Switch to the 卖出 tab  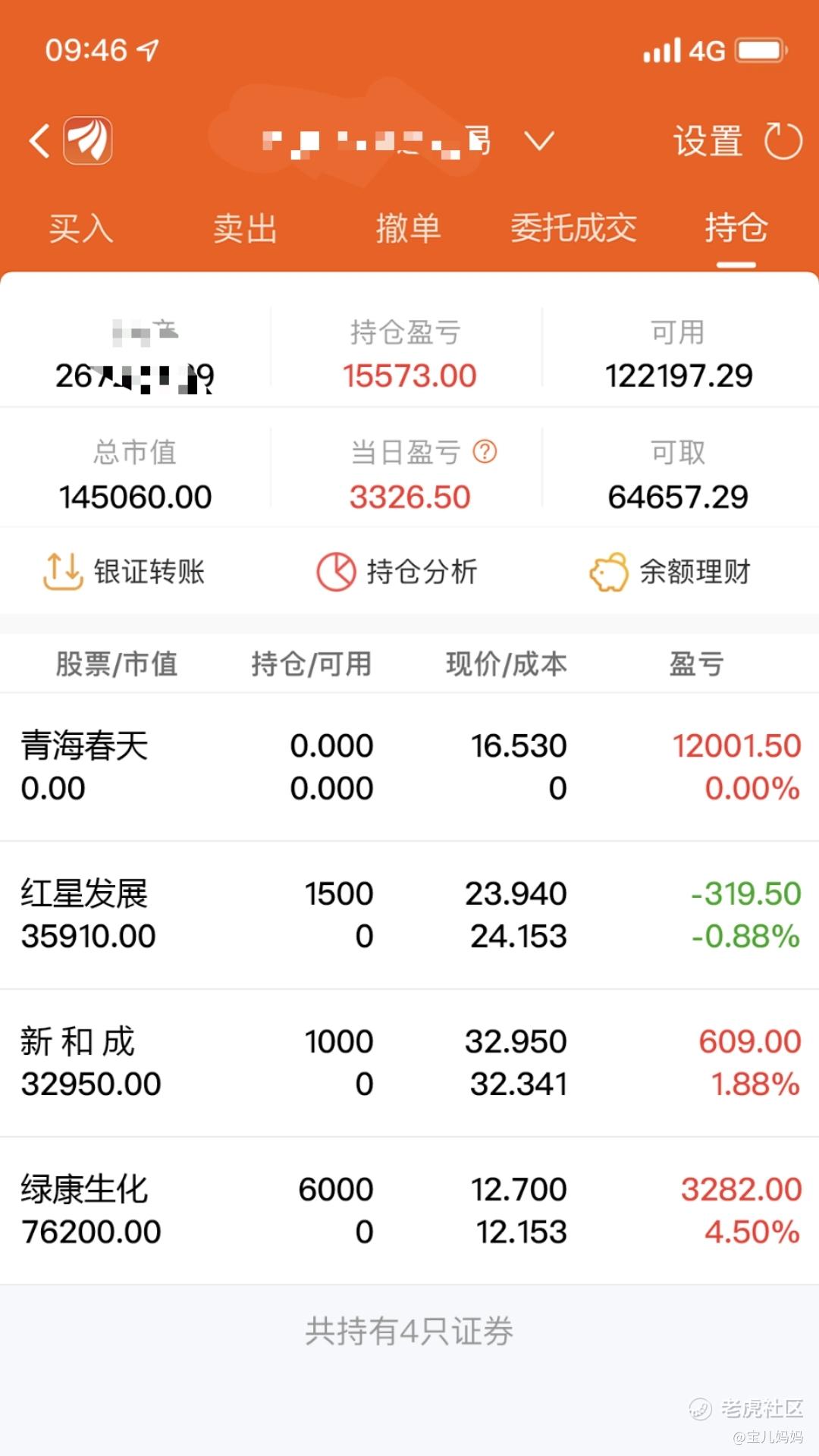coord(245,228)
